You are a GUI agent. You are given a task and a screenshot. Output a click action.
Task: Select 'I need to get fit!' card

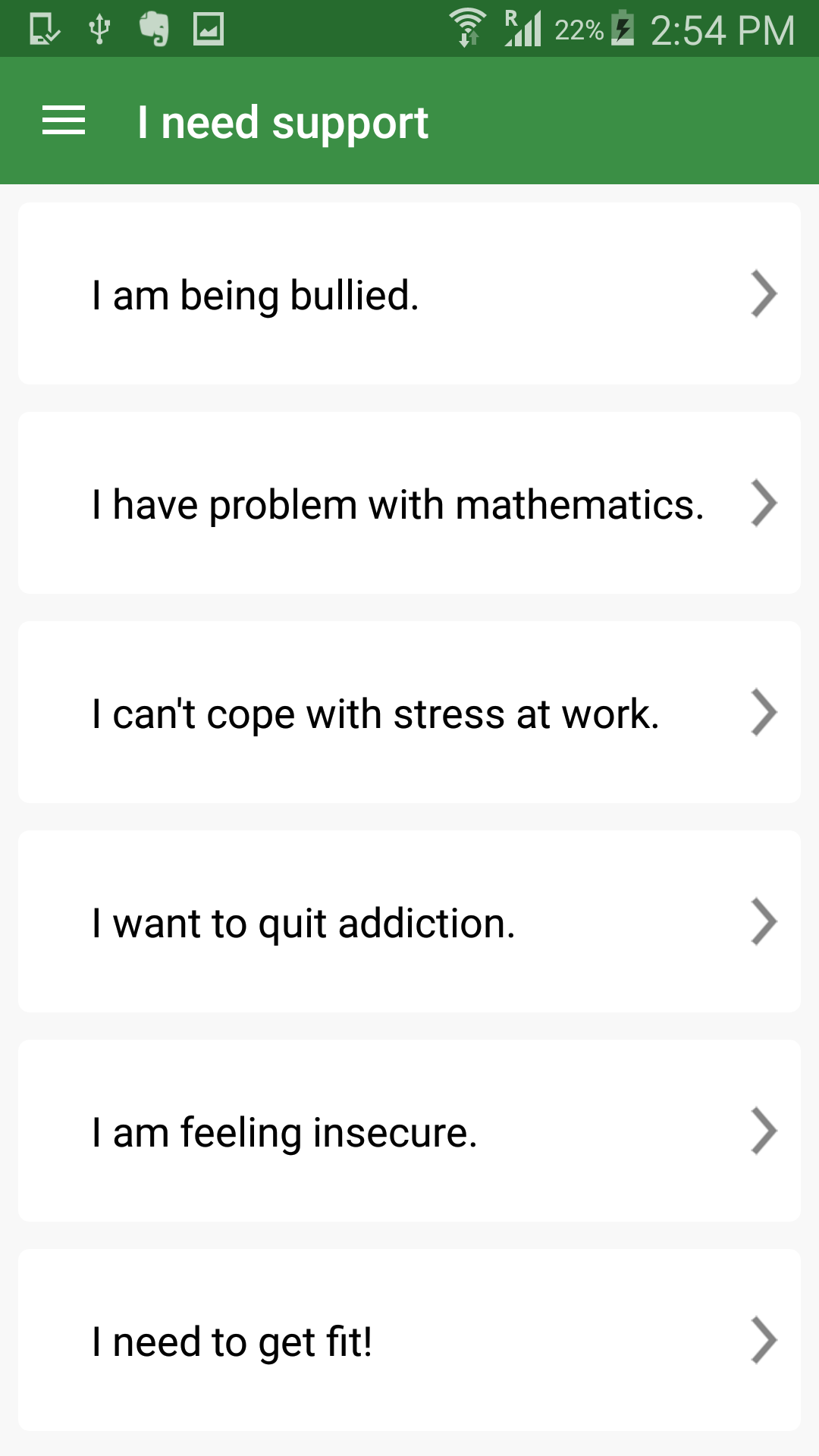click(409, 1341)
